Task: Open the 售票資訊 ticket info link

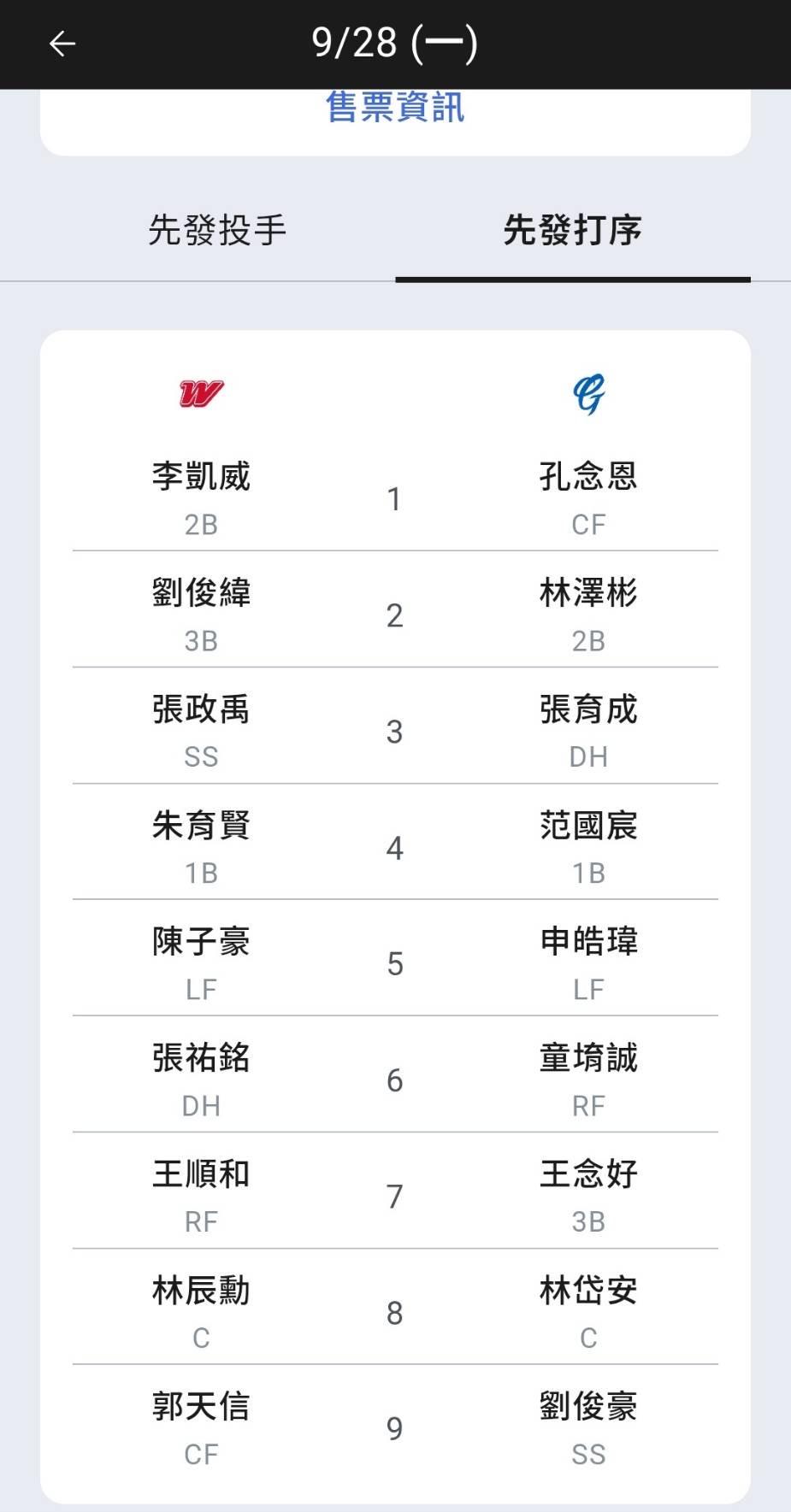Action: tap(395, 108)
